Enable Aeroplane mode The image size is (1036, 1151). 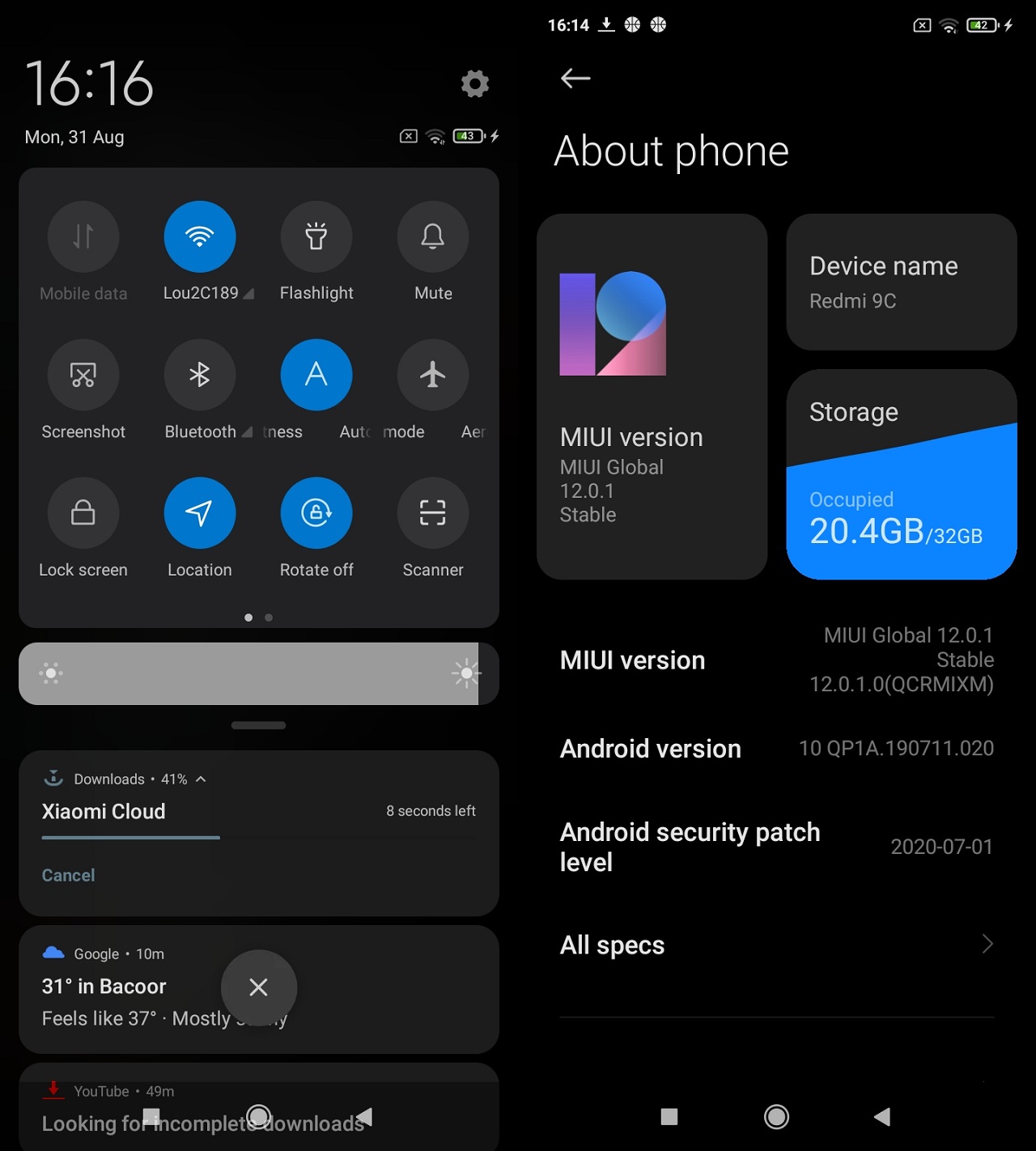point(433,375)
